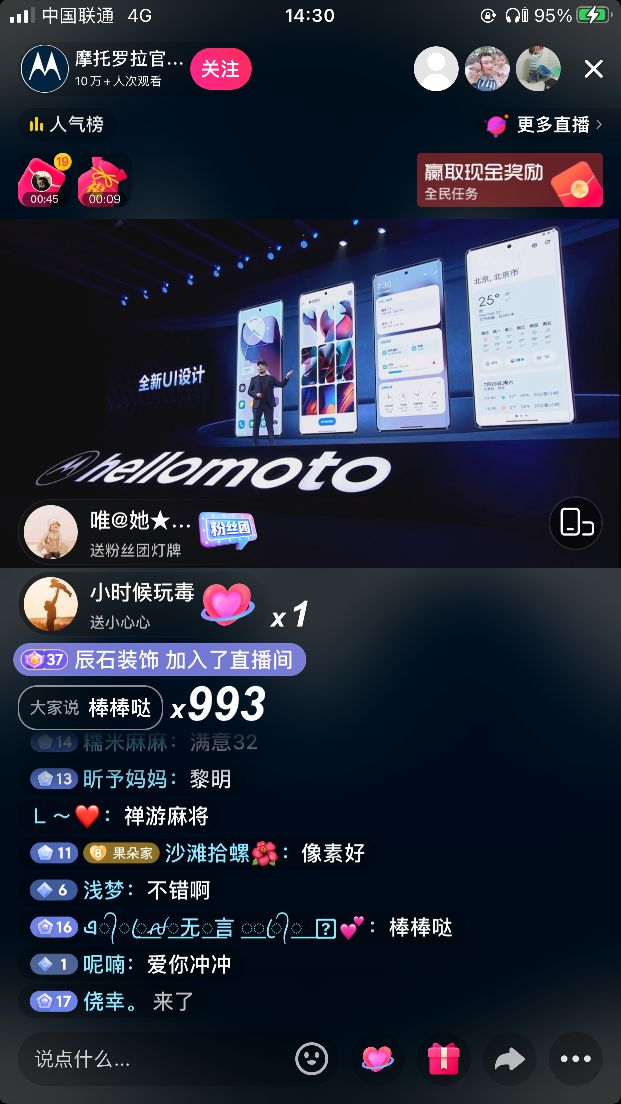Screen dimensions: 621x1104
Task: Share this livestream
Action: [510, 1058]
